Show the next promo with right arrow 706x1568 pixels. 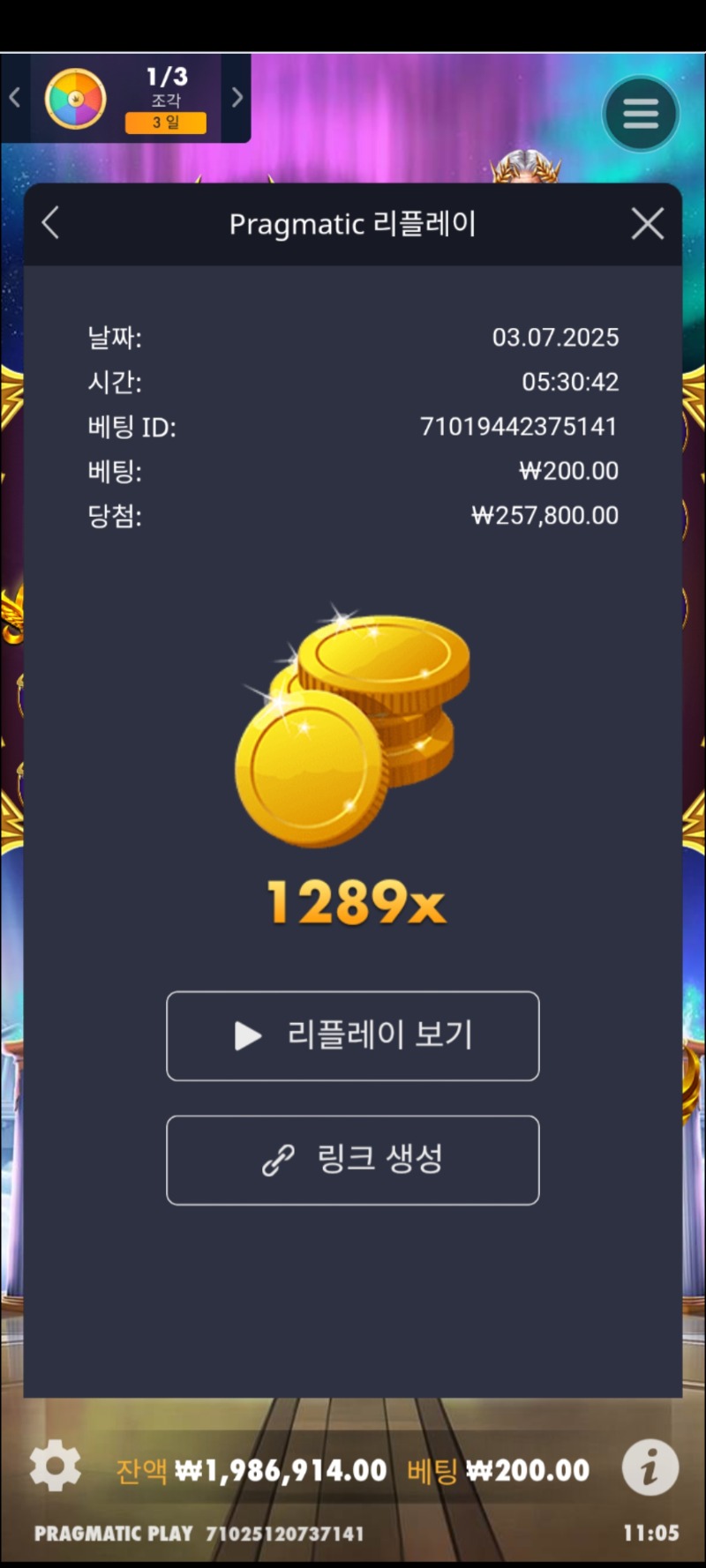coord(237,97)
